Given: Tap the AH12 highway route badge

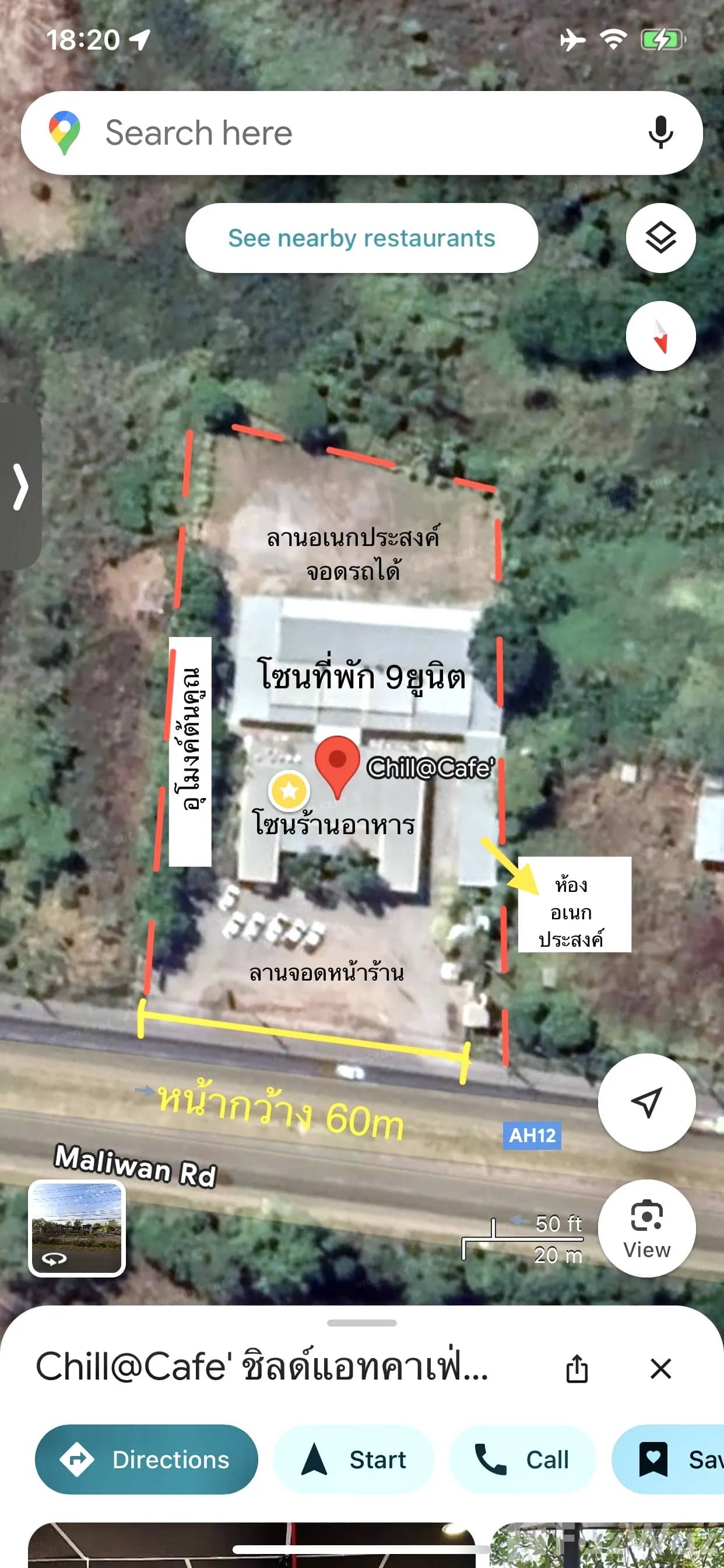Looking at the screenshot, I should pos(531,1136).
